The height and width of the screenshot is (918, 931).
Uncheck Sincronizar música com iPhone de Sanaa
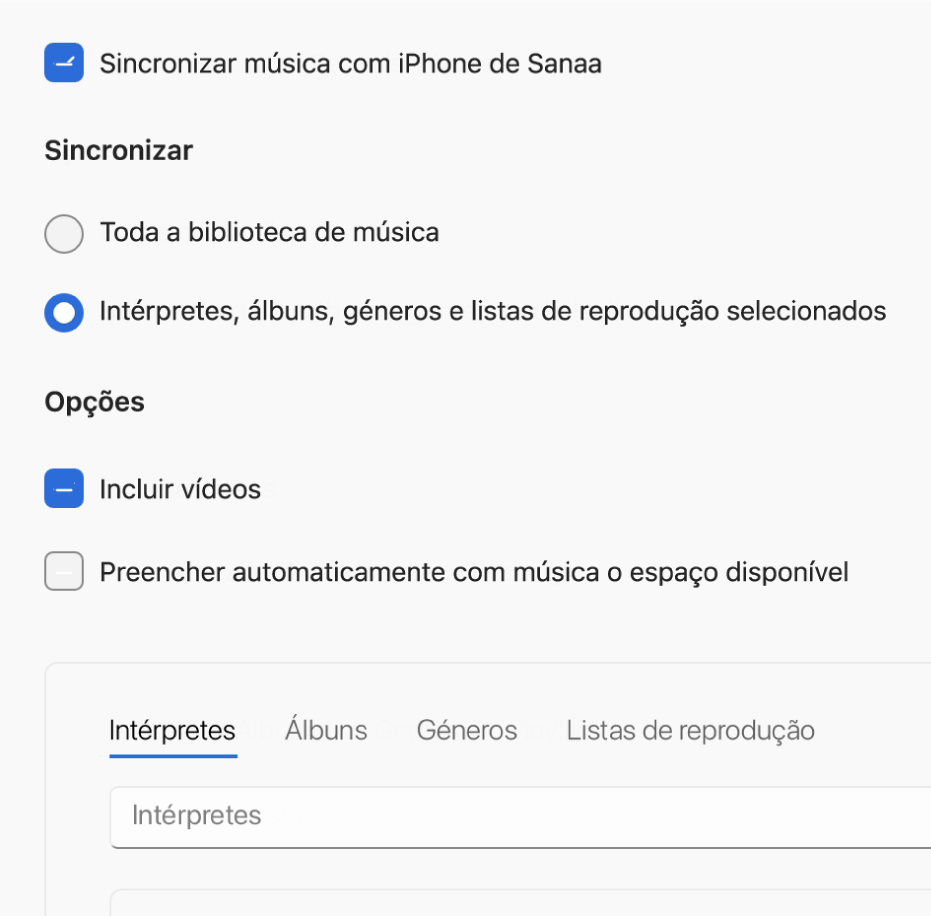coord(64,64)
